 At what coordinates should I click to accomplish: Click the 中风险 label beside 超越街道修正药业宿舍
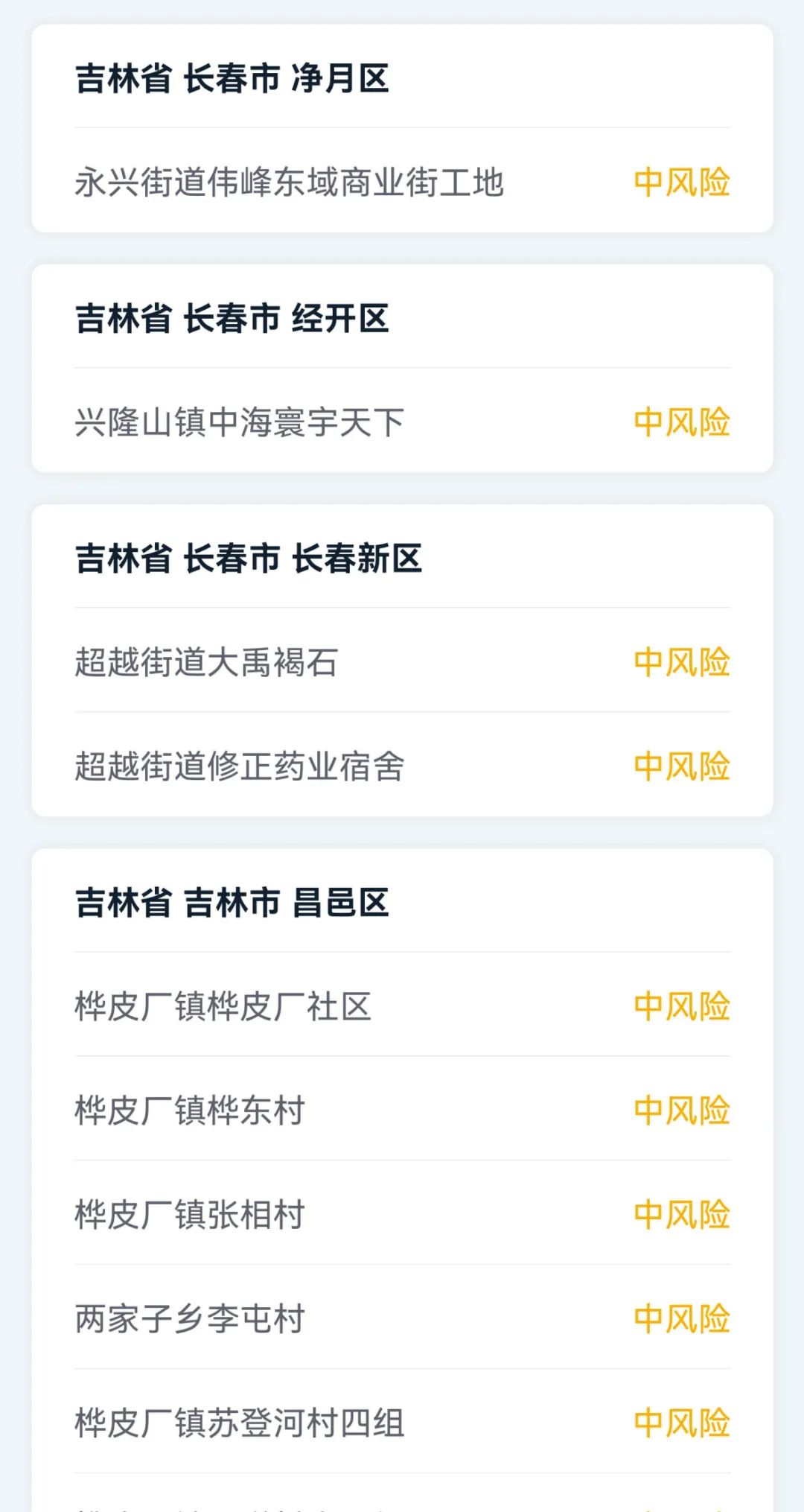click(681, 766)
